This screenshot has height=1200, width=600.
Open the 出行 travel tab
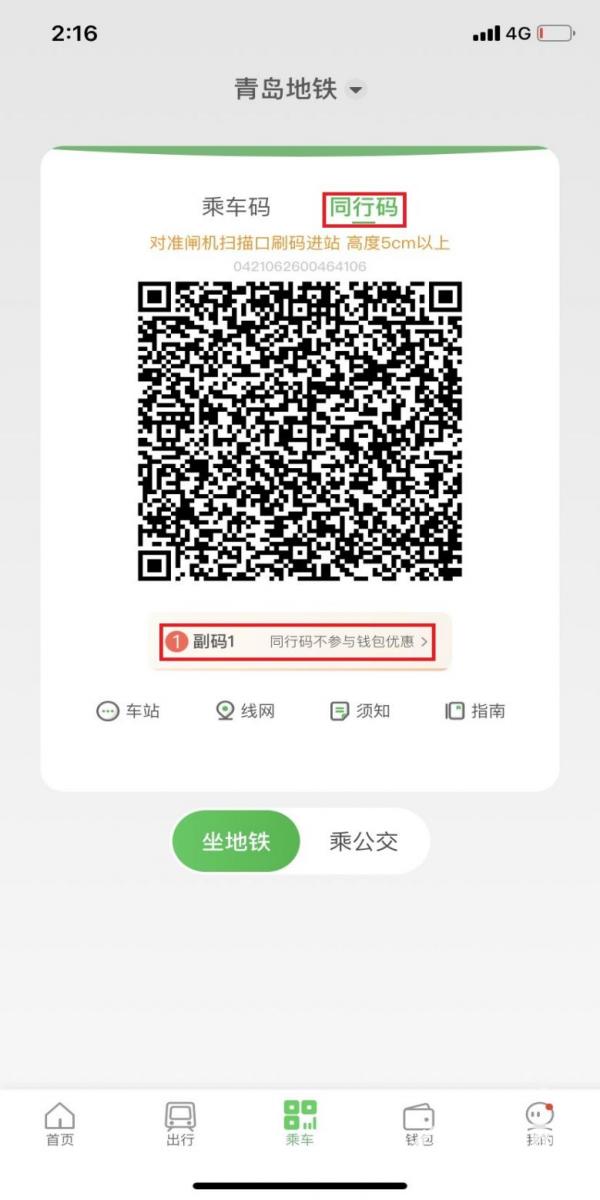pos(180,1124)
